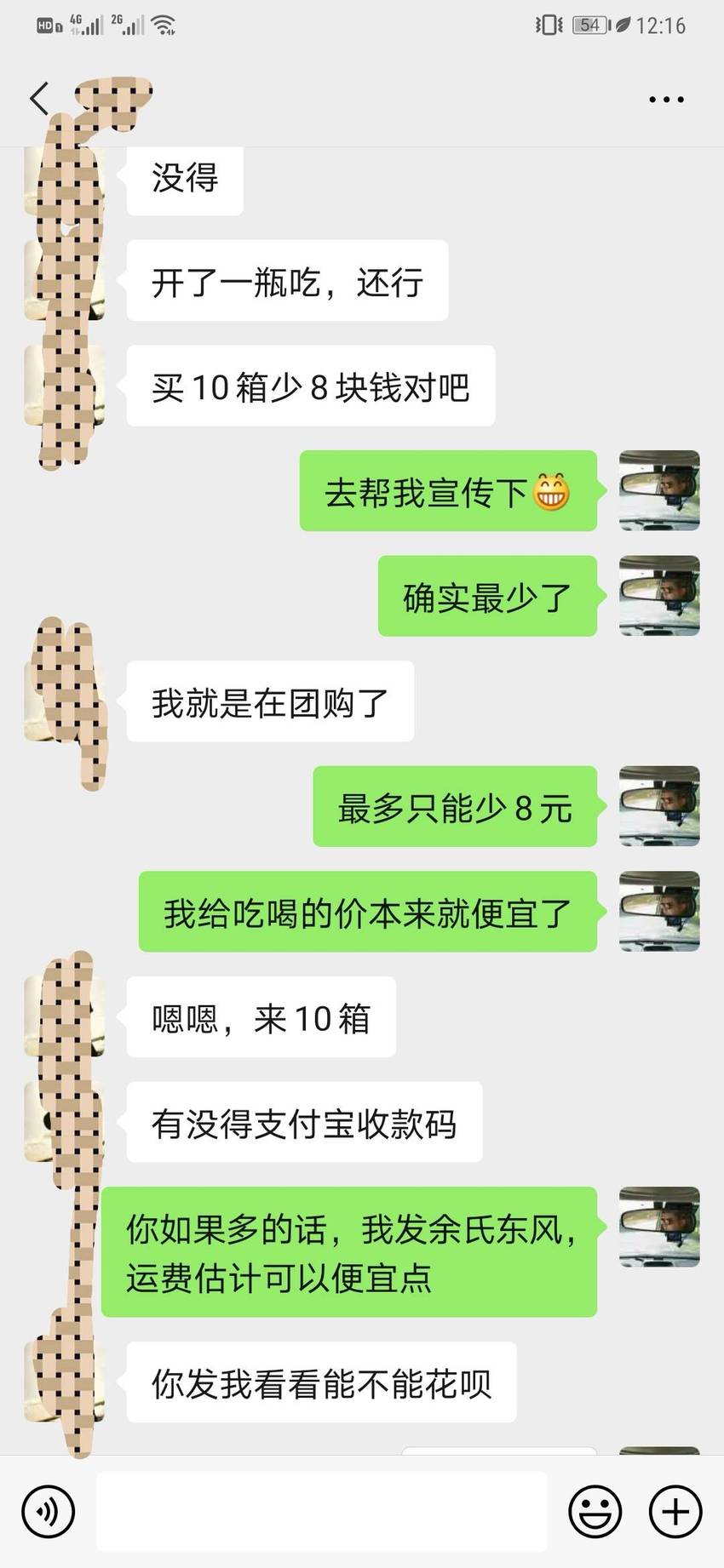This screenshot has width=724, height=1568.
Task: Switch to voice message input
Action: (49, 1512)
